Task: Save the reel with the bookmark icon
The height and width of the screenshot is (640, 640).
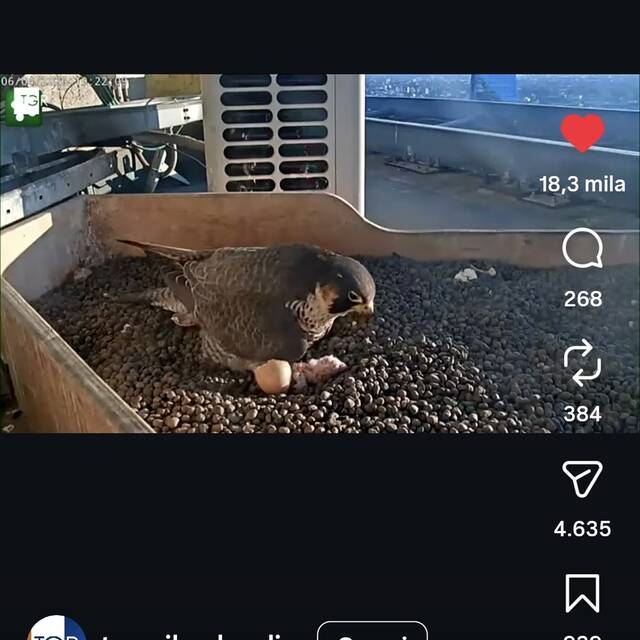Action: coord(582,593)
